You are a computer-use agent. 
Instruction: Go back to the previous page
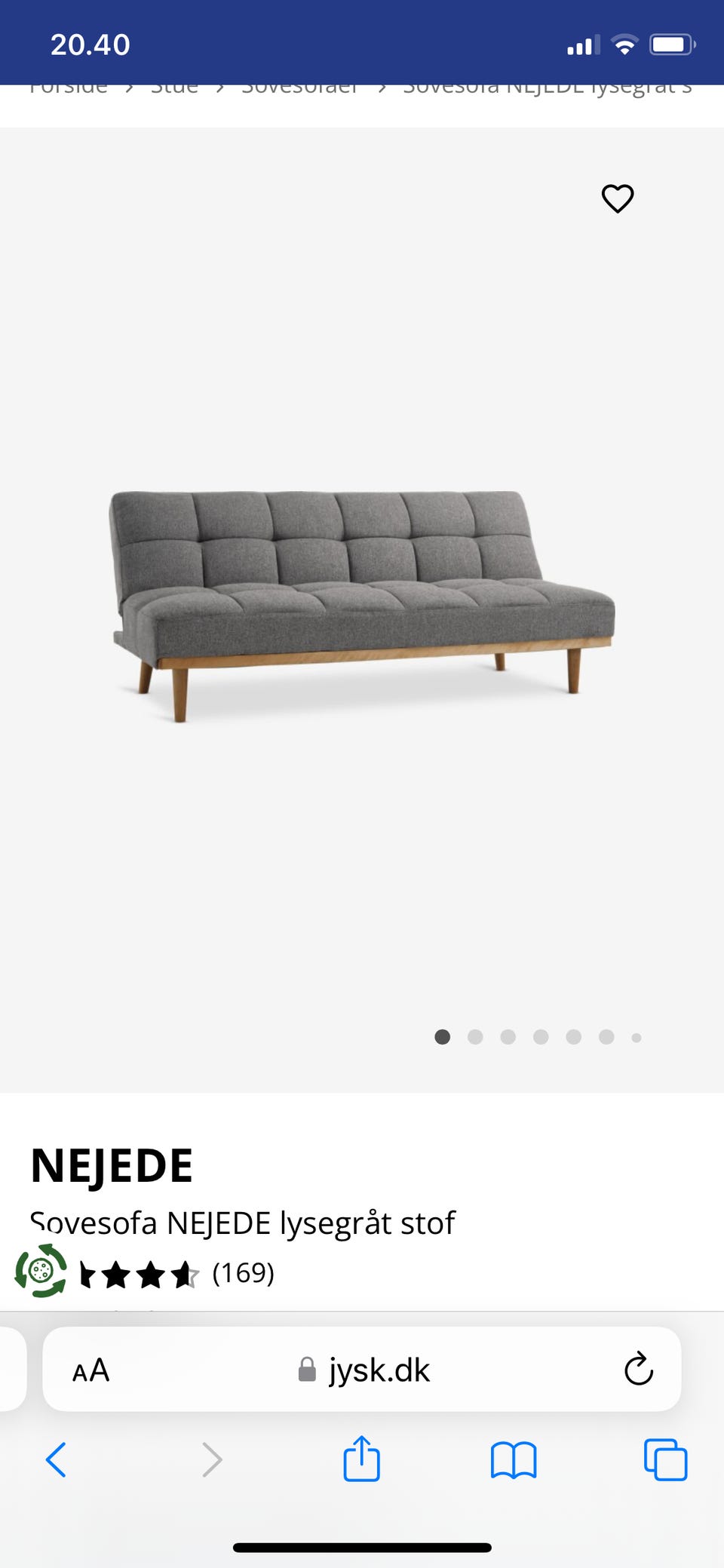point(57,1459)
